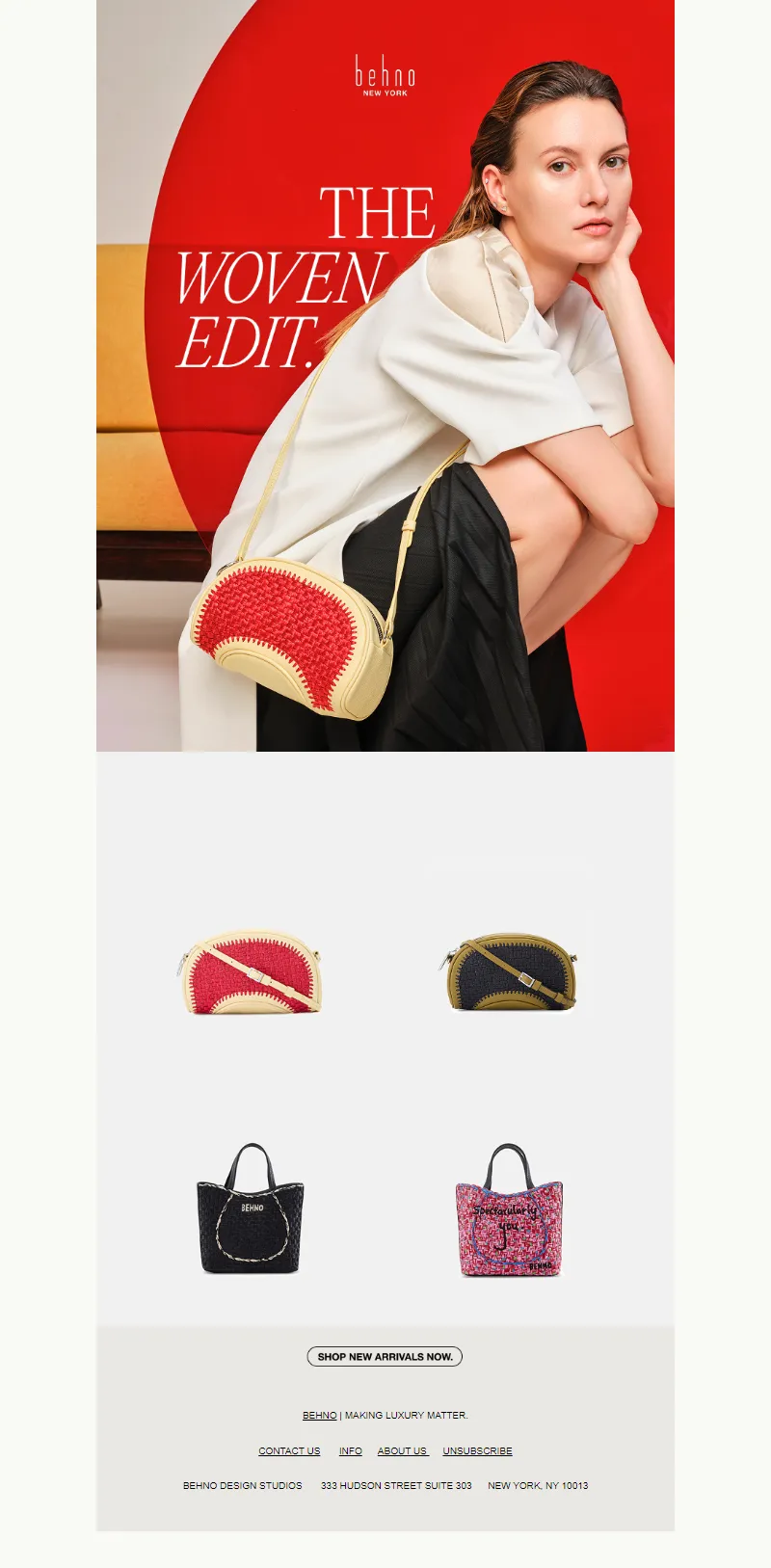Open the underlined BEHNO link
Viewport: 771px width, 1568px height.
[x=319, y=1416]
